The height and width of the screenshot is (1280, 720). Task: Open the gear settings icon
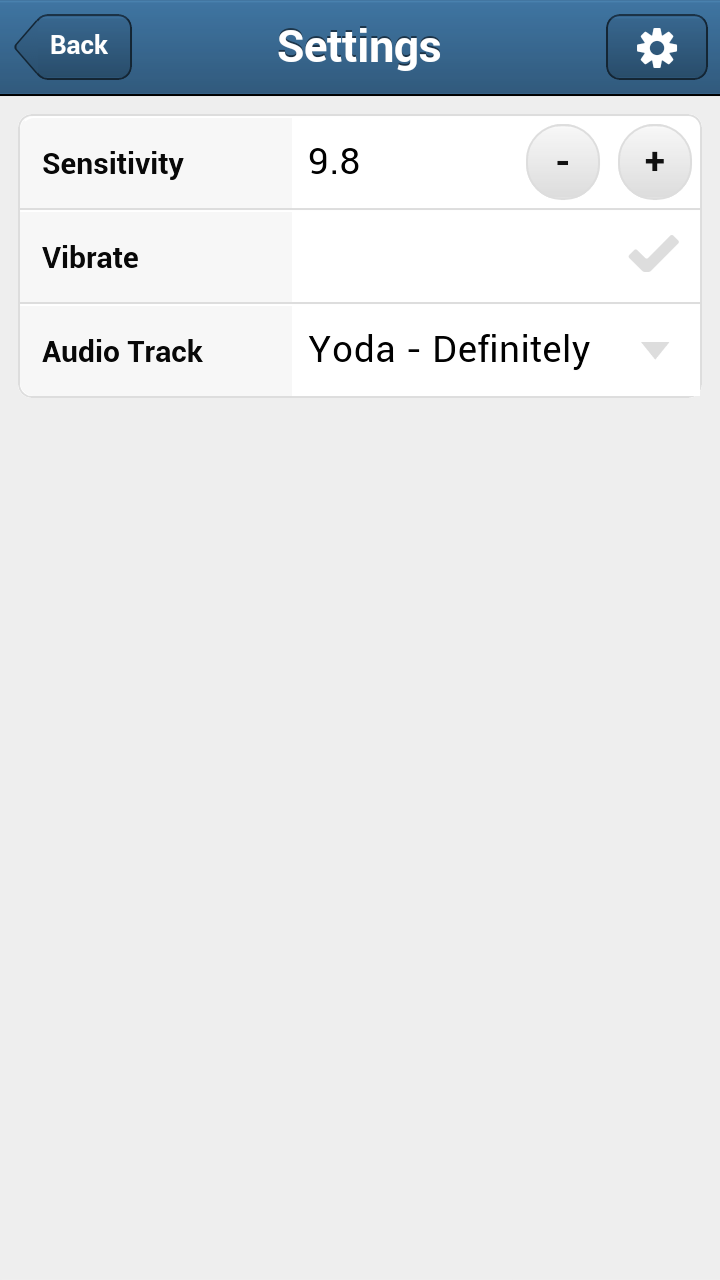point(656,47)
